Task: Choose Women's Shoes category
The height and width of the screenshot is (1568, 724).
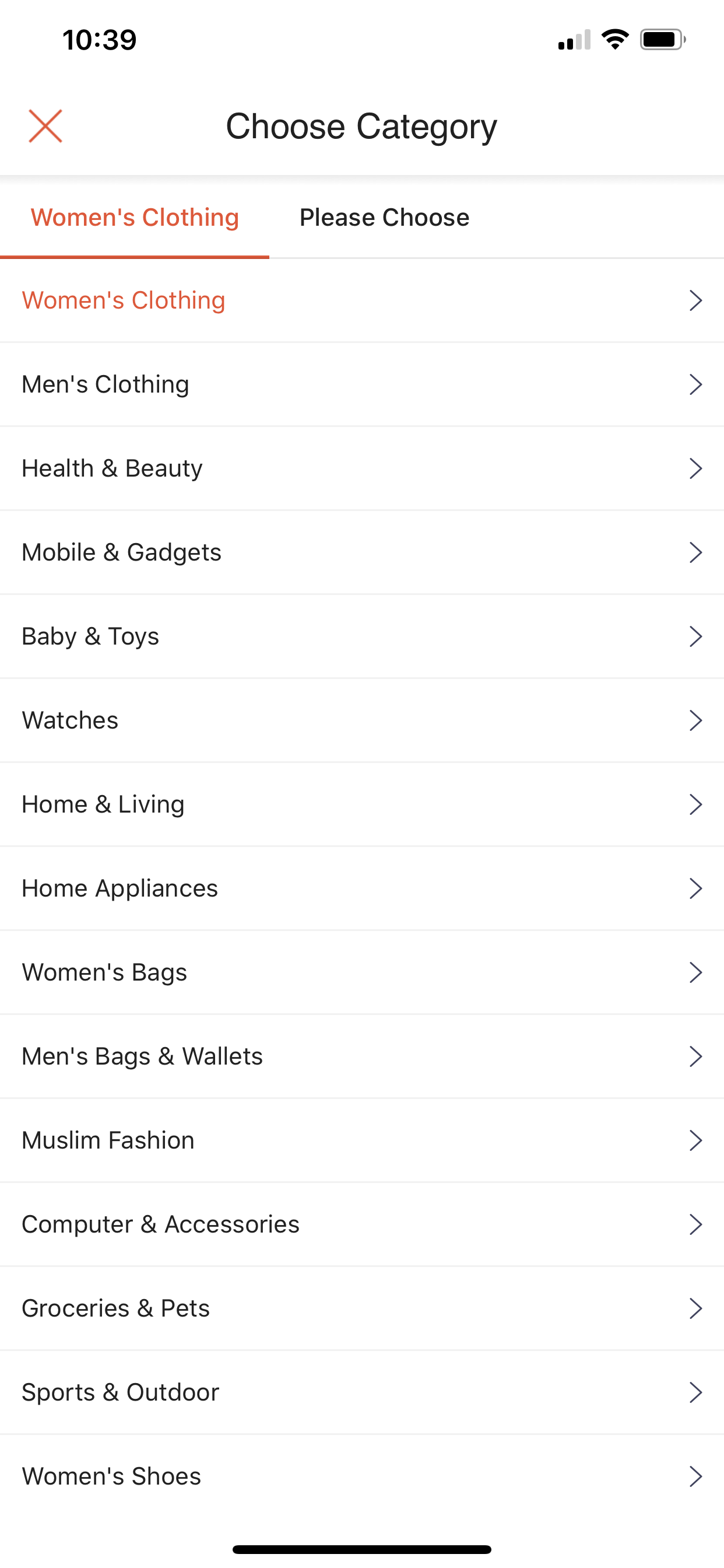Action: pos(361,1476)
